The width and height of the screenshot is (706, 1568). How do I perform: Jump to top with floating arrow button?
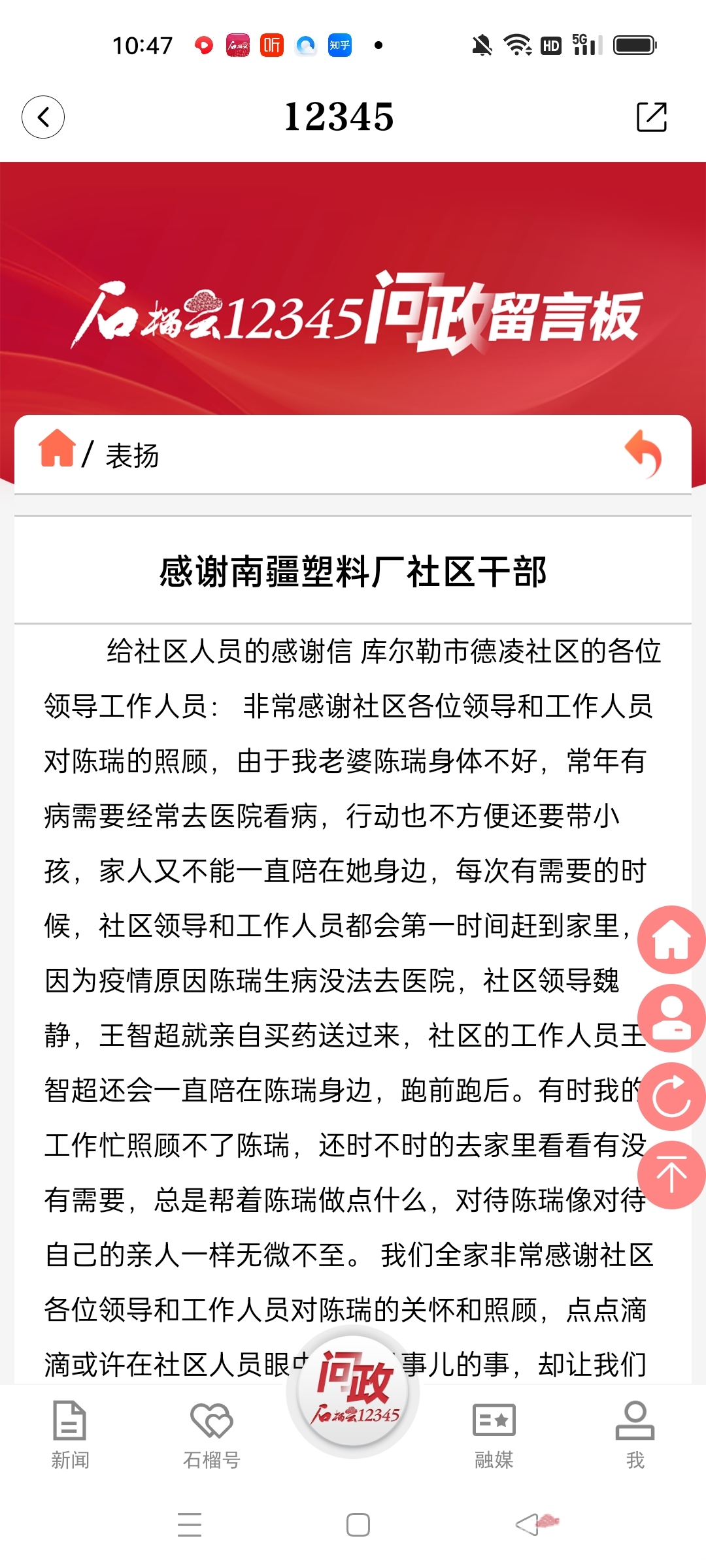pyautogui.click(x=671, y=1175)
